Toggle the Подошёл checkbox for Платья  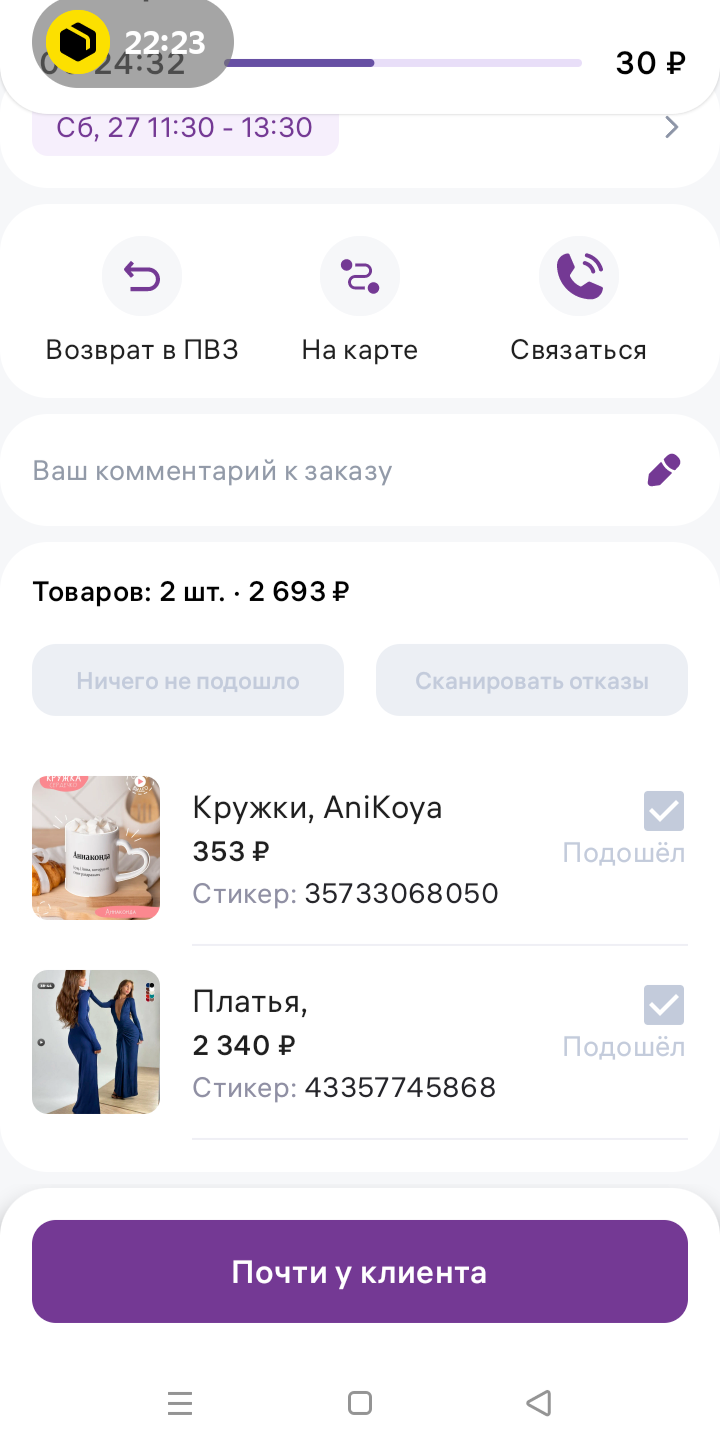point(664,1005)
